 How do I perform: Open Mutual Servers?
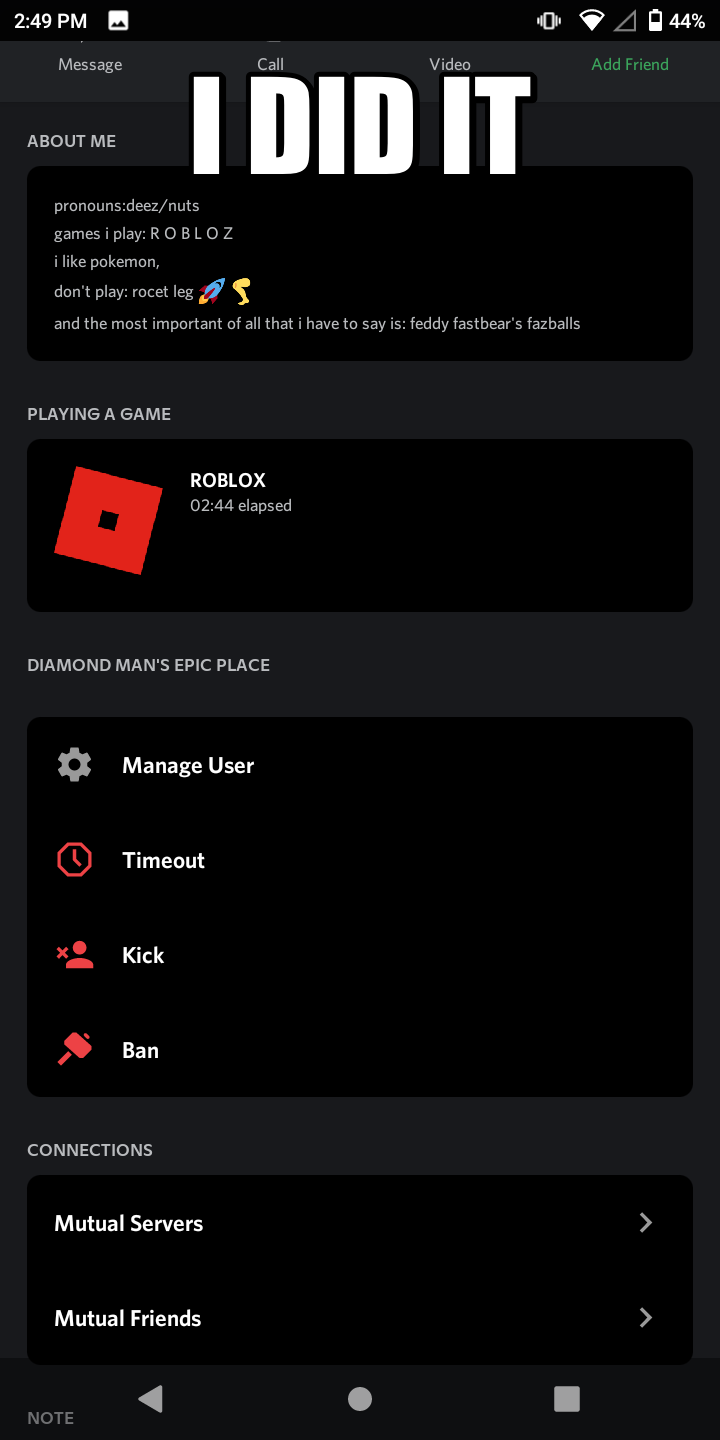360,1223
